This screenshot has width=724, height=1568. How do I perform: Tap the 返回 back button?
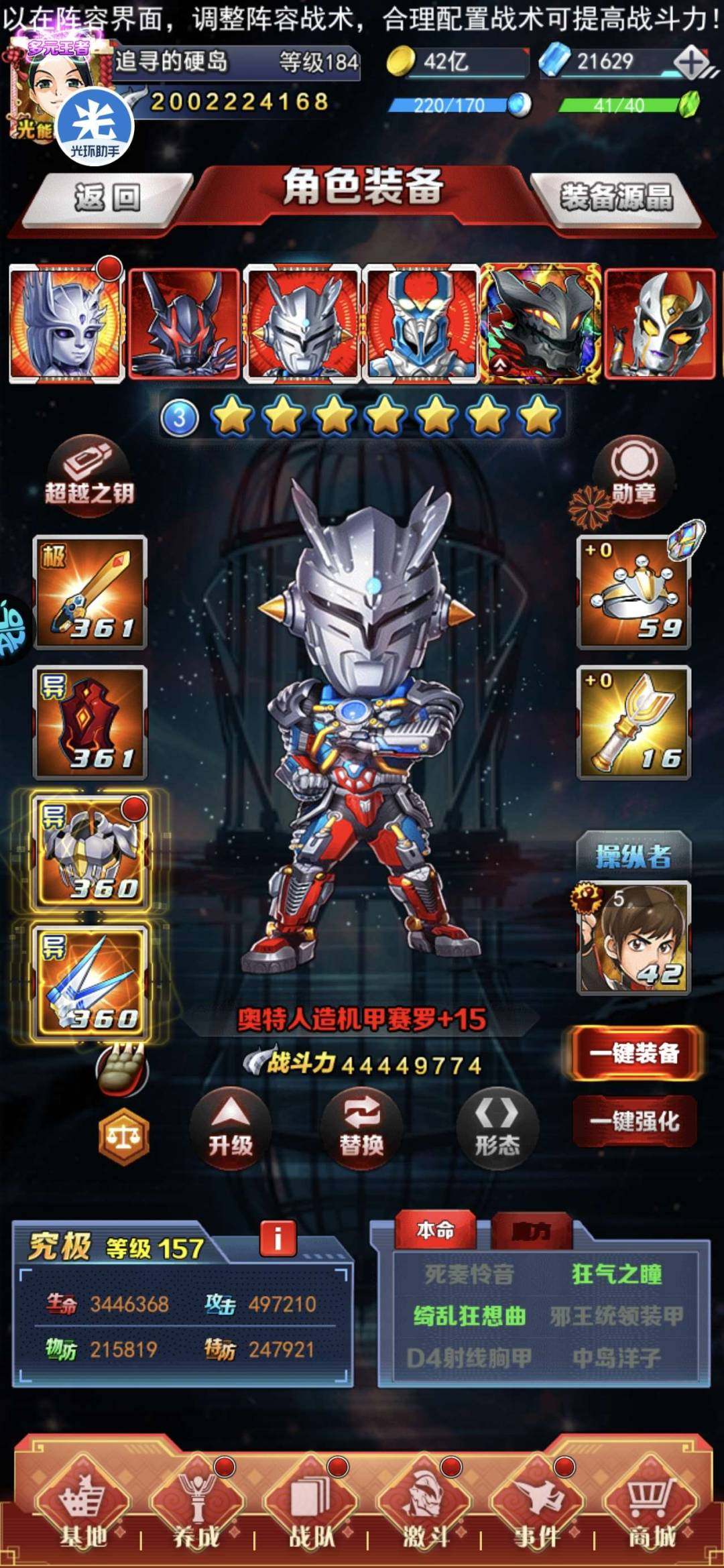click(107, 198)
